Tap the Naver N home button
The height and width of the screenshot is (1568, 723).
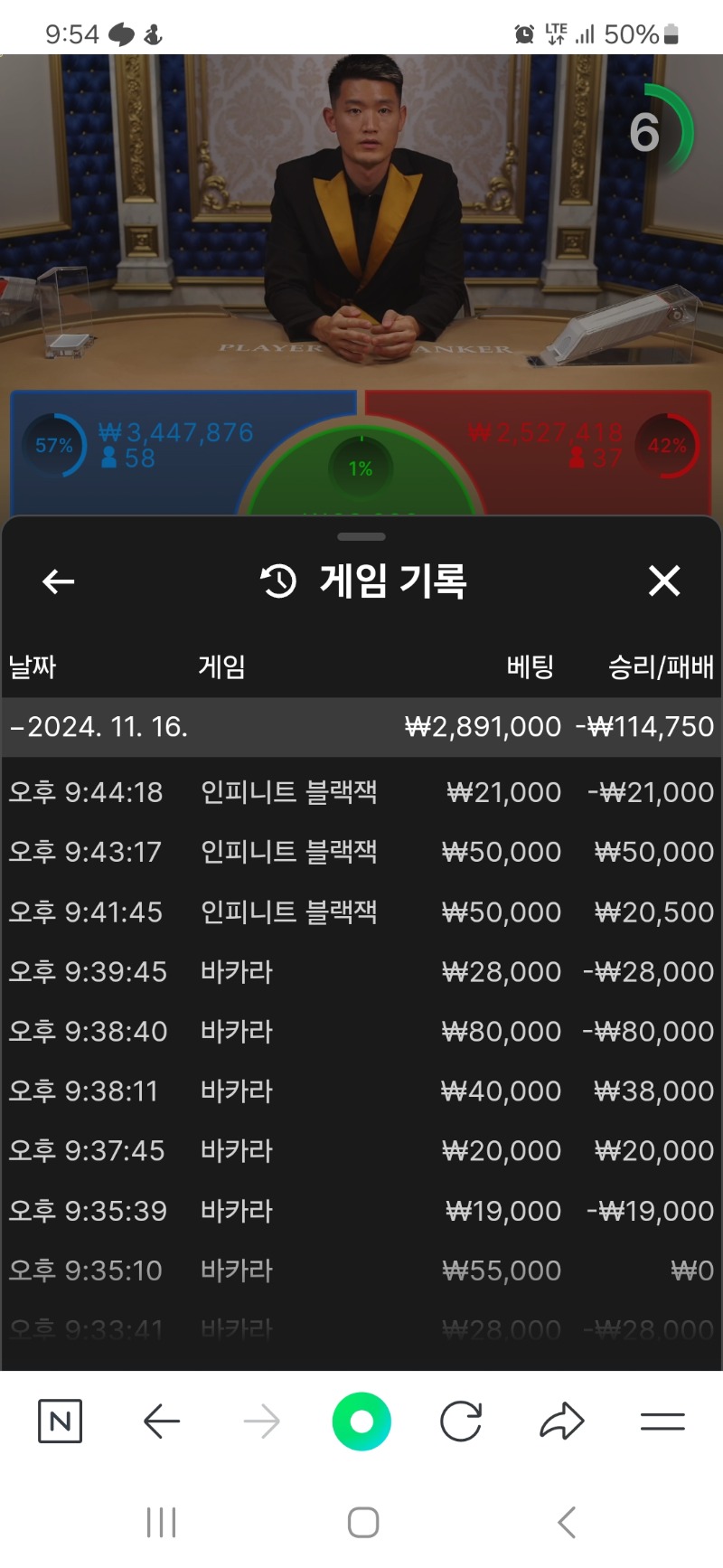tap(61, 1422)
